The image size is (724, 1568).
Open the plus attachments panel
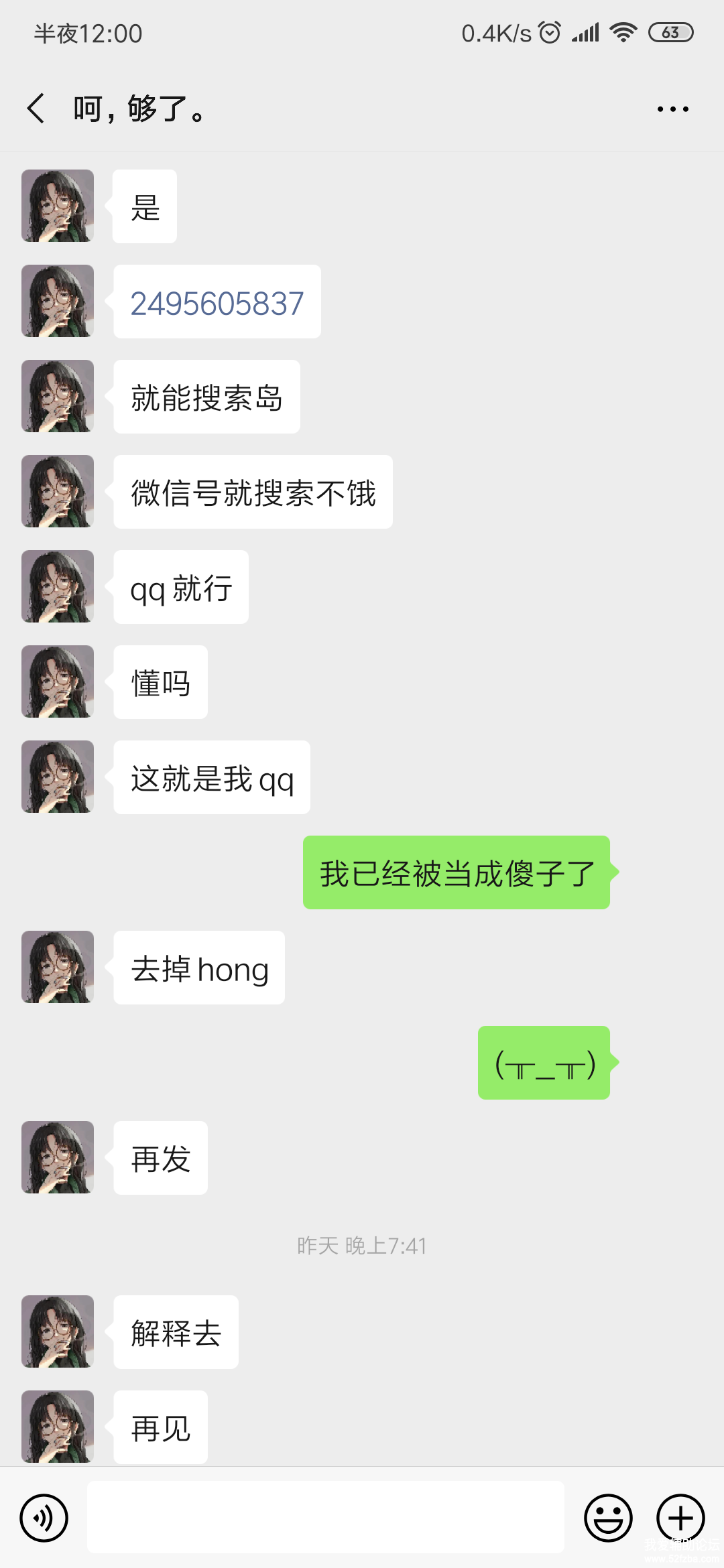point(680,1518)
